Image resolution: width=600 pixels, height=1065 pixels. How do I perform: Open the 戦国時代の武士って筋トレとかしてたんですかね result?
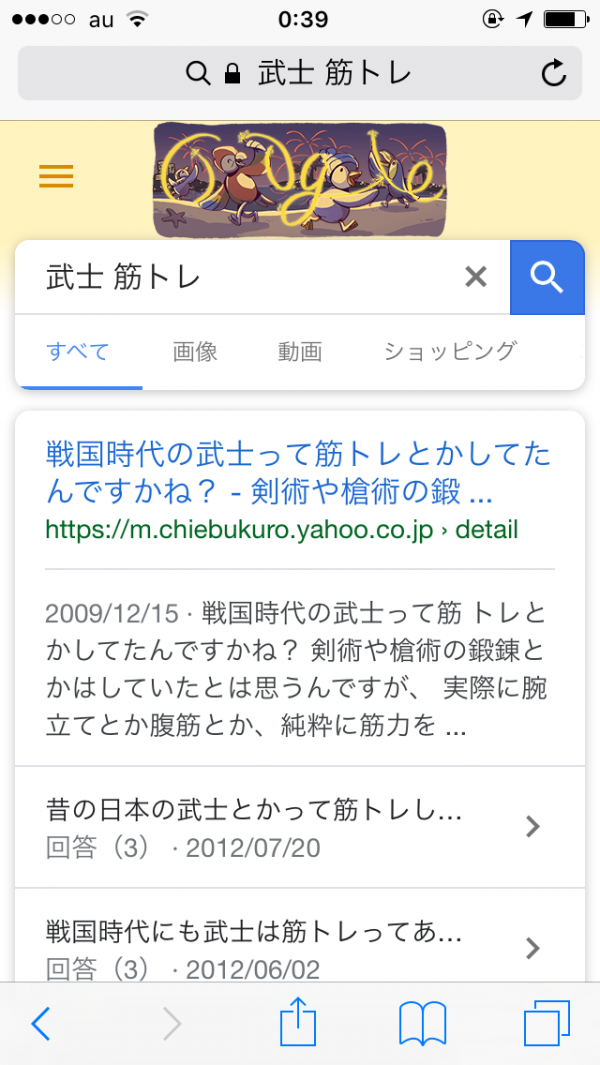pos(298,474)
